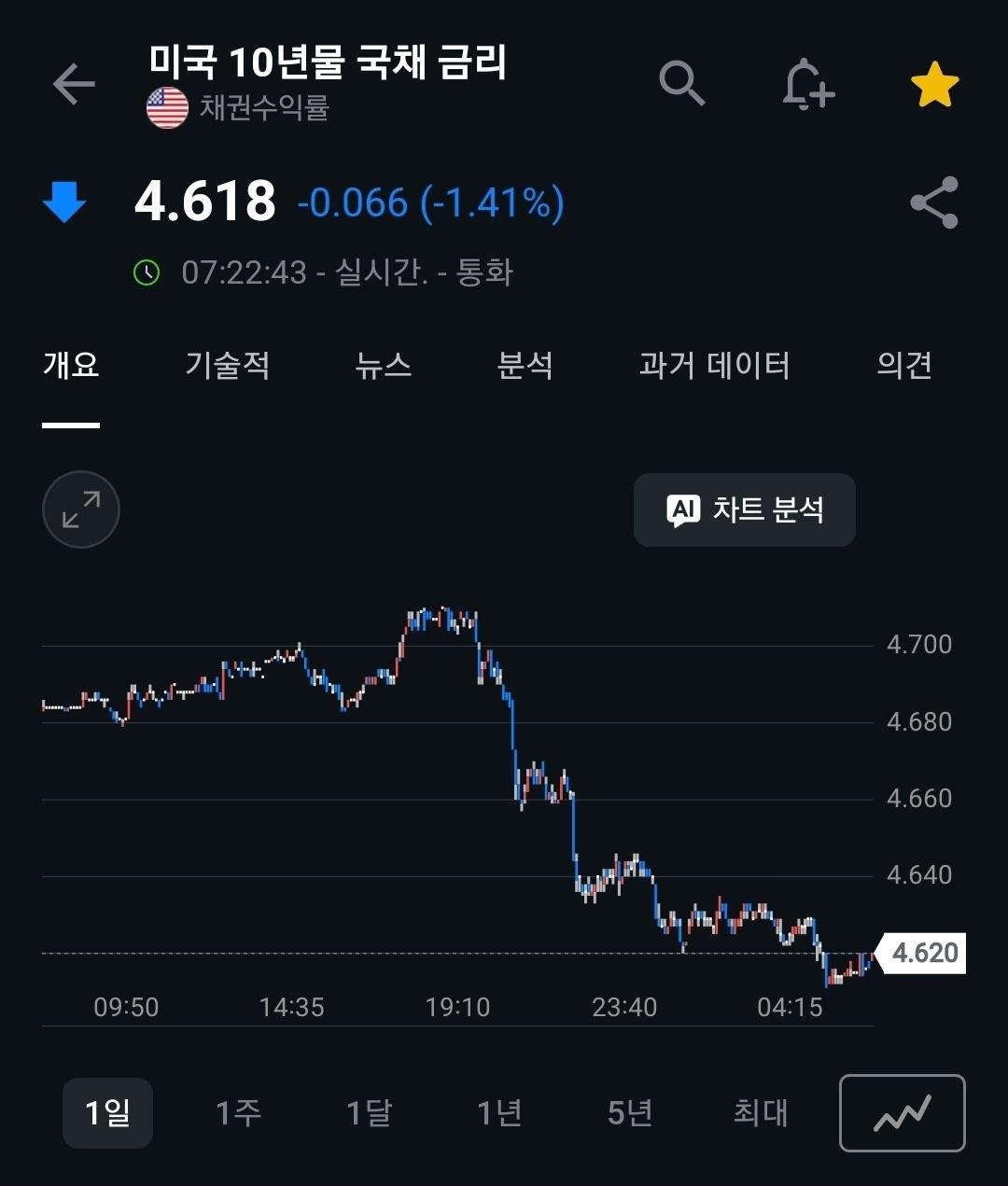Screen dimensions: 1008x1186
Task: Add a price alert with the bell icon
Action: pos(807,85)
